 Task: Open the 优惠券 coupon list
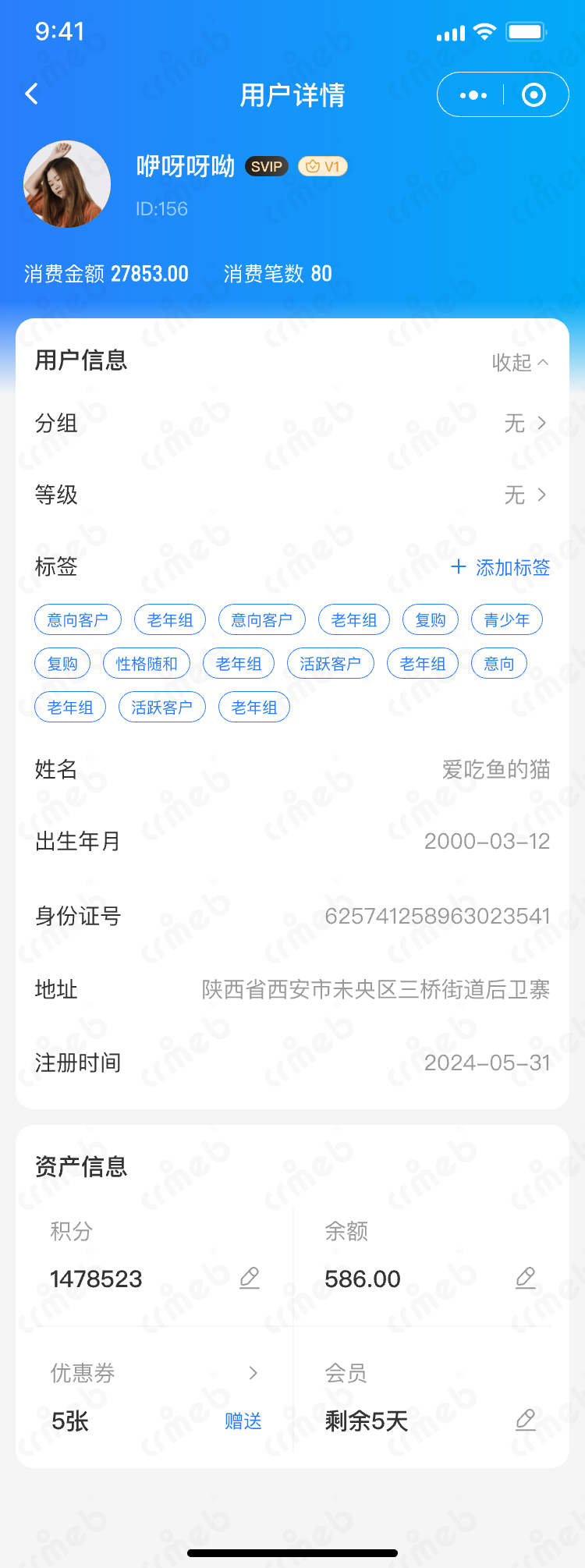click(252, 1373)
